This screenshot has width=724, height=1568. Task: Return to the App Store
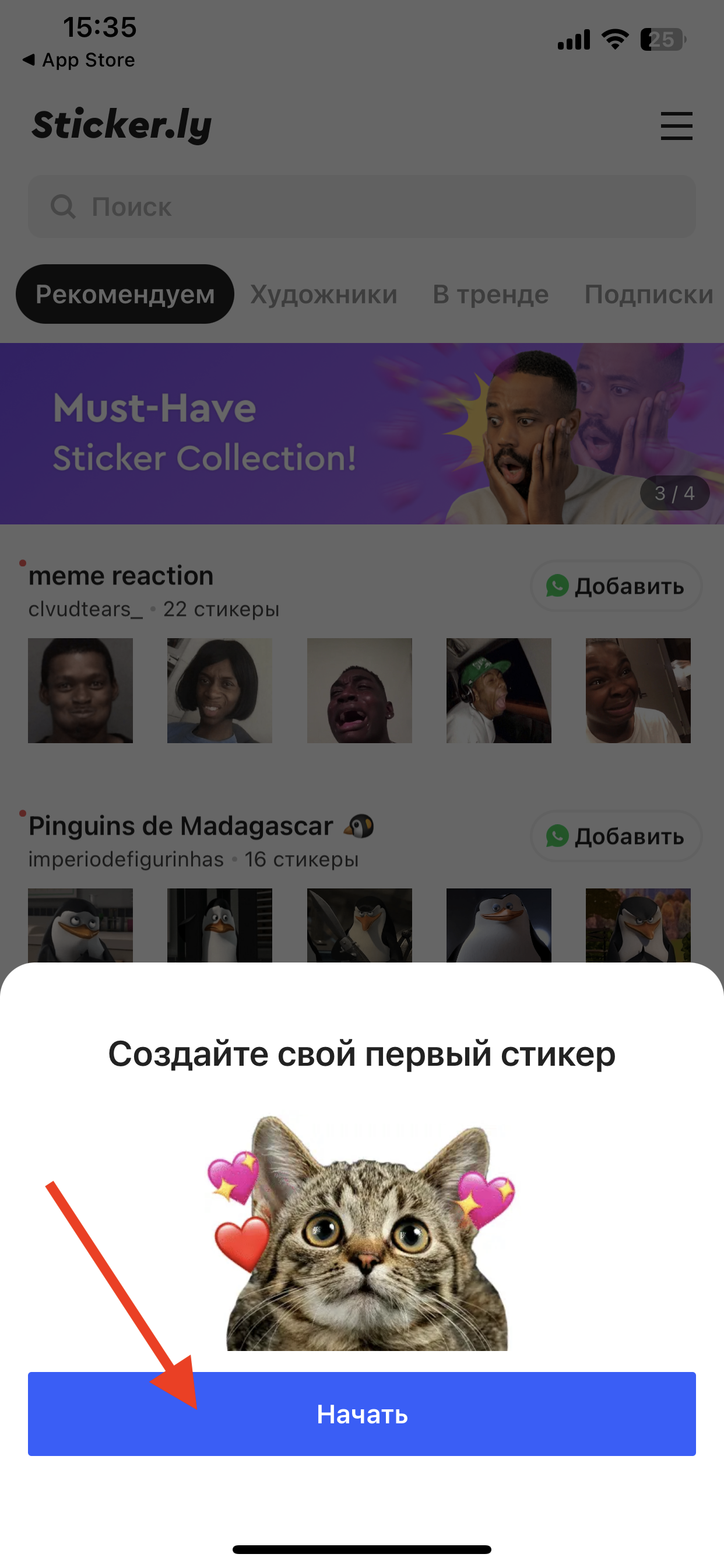[79, 60]
